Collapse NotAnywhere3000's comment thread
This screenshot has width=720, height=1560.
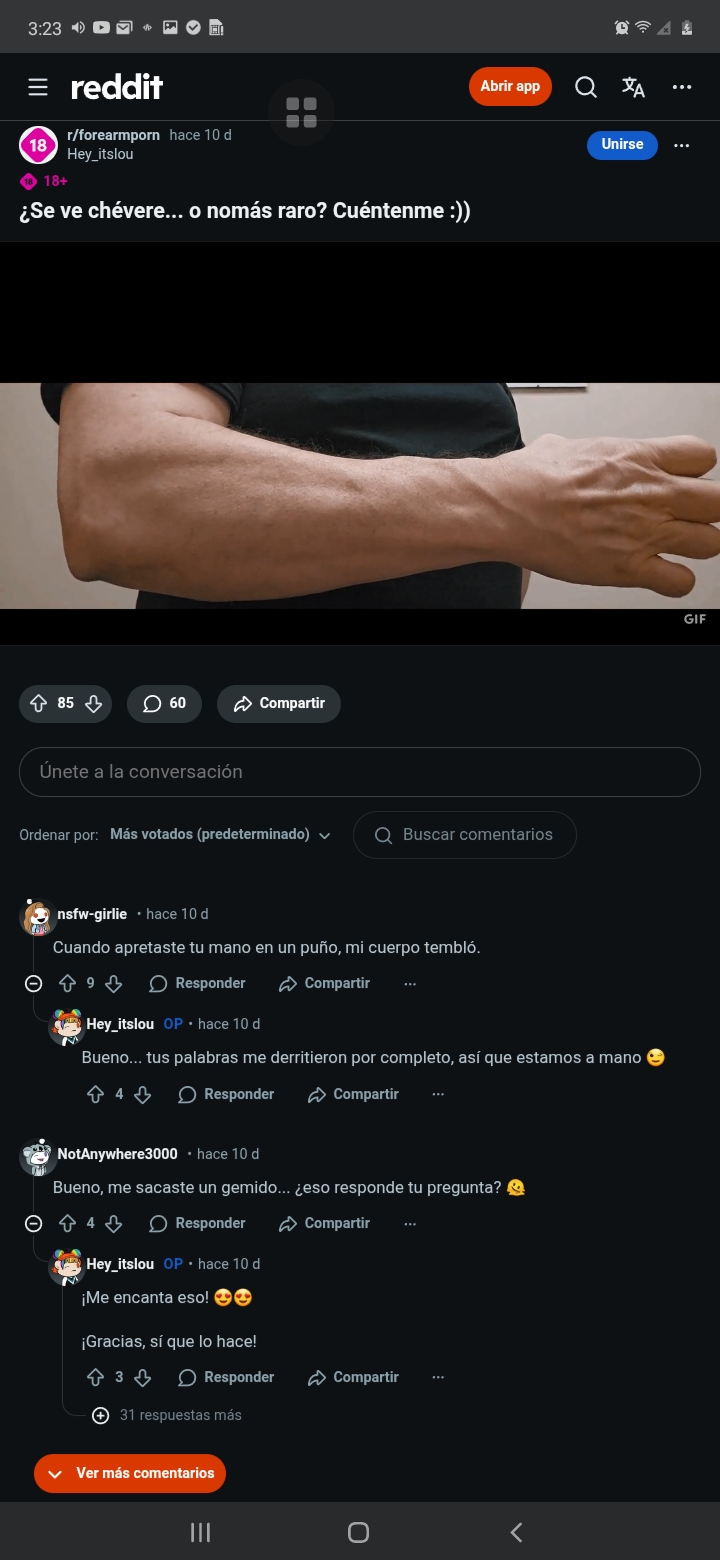[33, 1223]
